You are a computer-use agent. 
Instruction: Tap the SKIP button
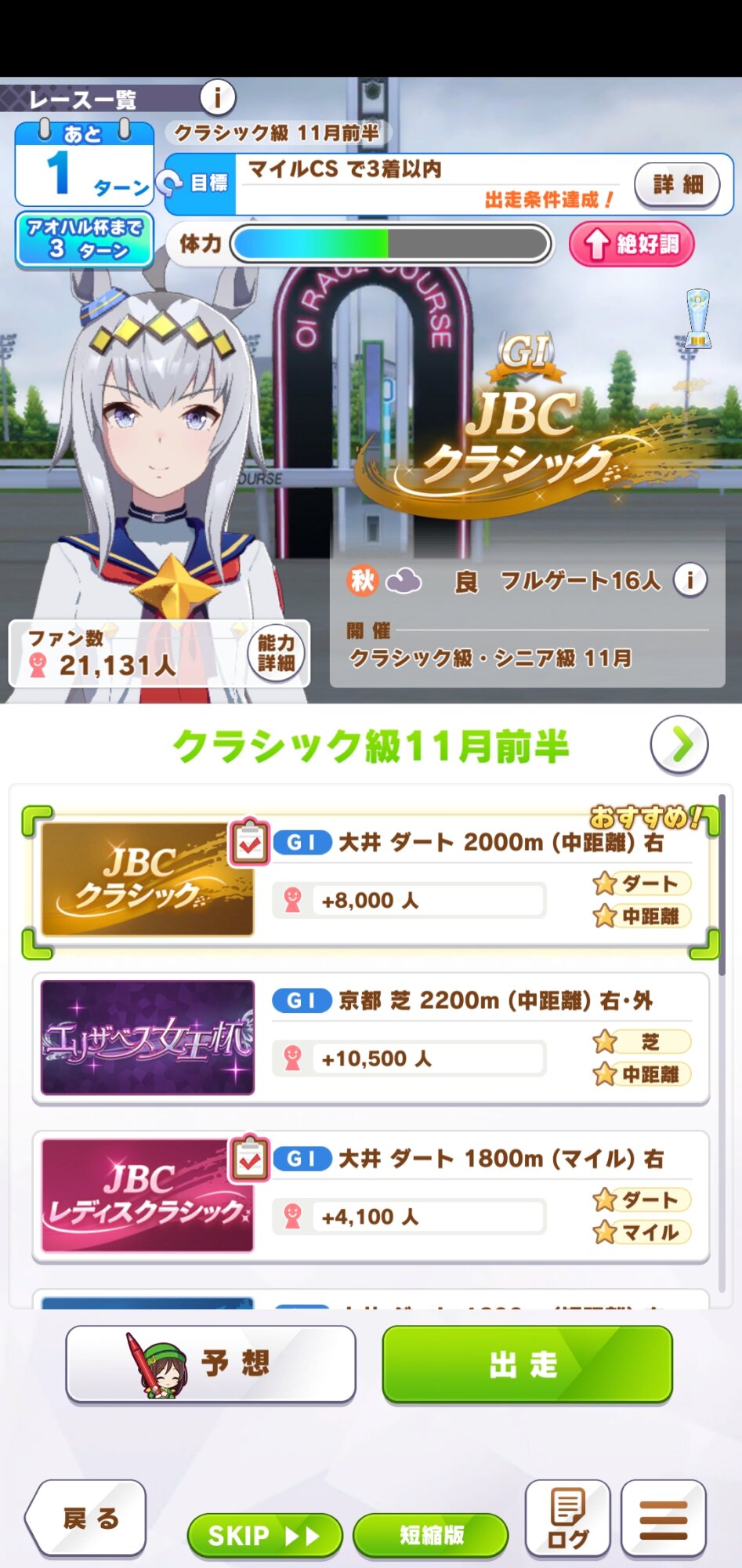tap(264, 1535)
